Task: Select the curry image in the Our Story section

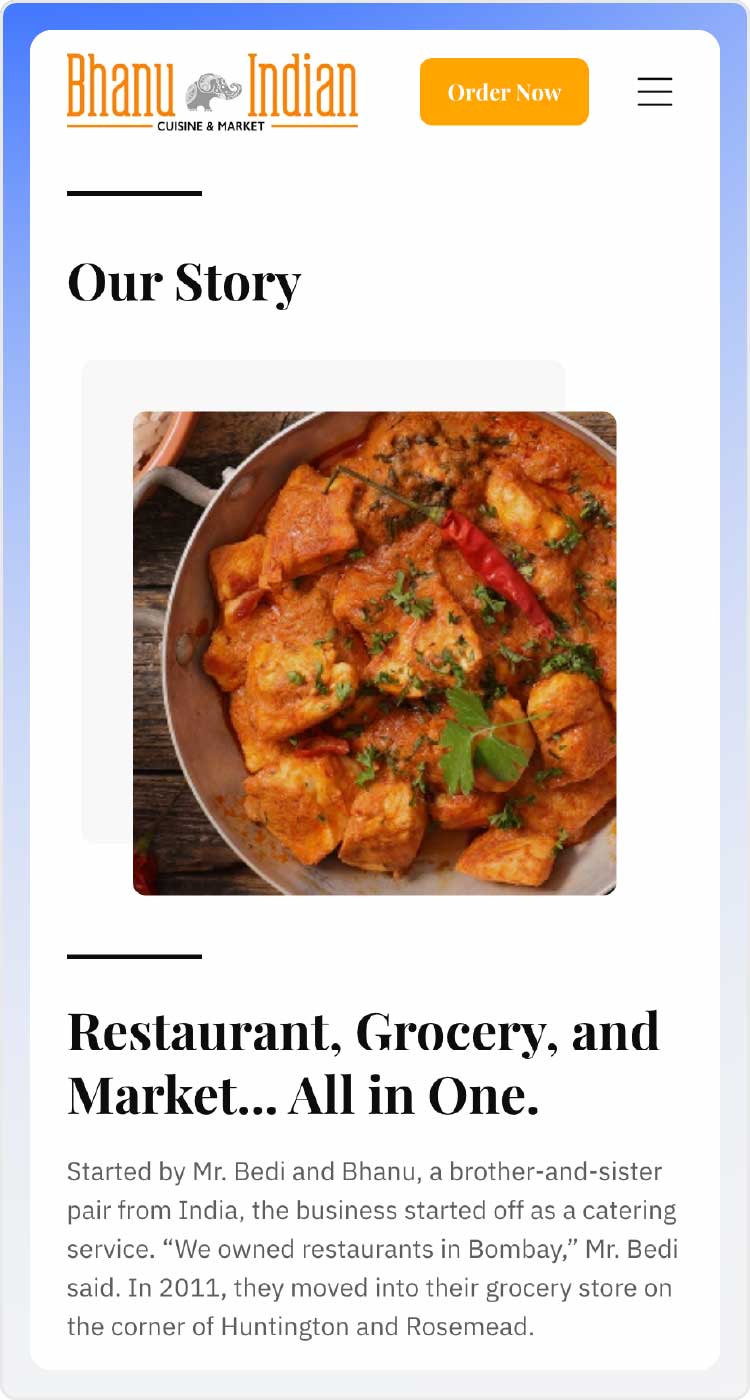Action: click(x=375, y=650)
